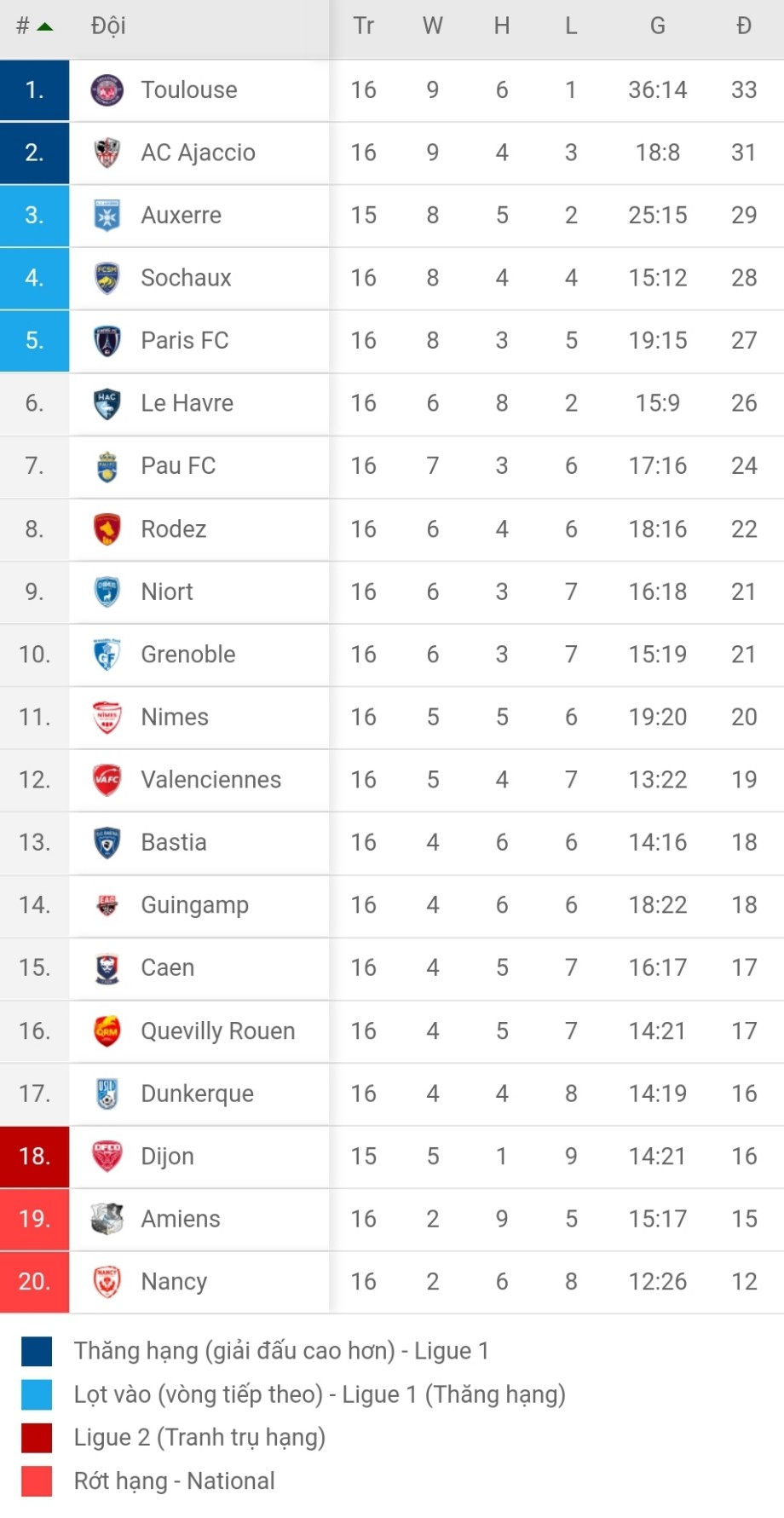Viewport: 784px width, 1518px height.
Task: Select Nimes in the standings
Action: [x=175, y=717]
